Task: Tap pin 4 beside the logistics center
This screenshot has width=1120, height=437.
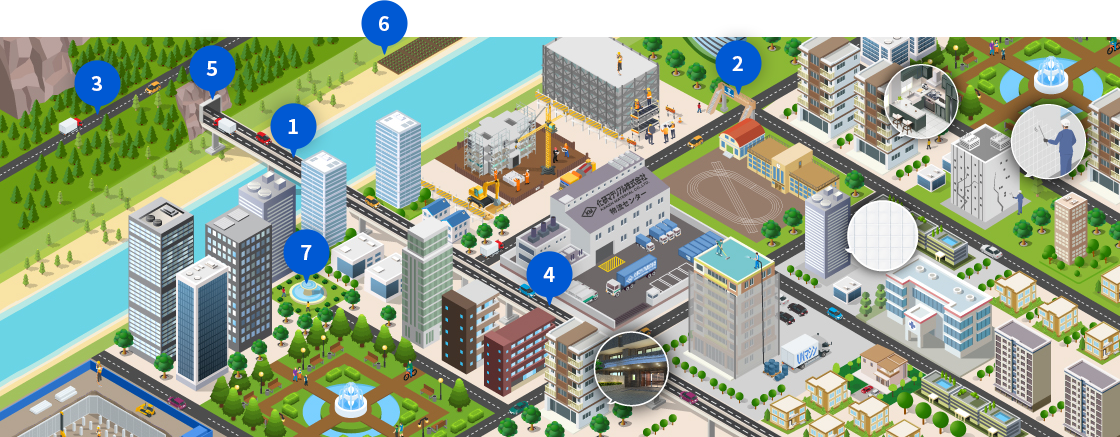Action: [x=549, y=273]
